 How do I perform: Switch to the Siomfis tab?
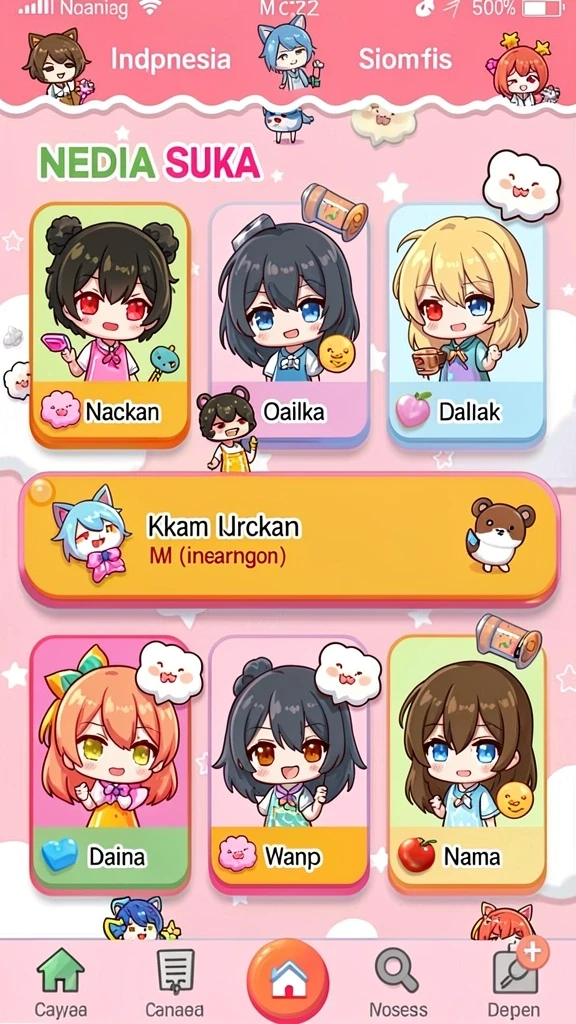tap(405, 59)
